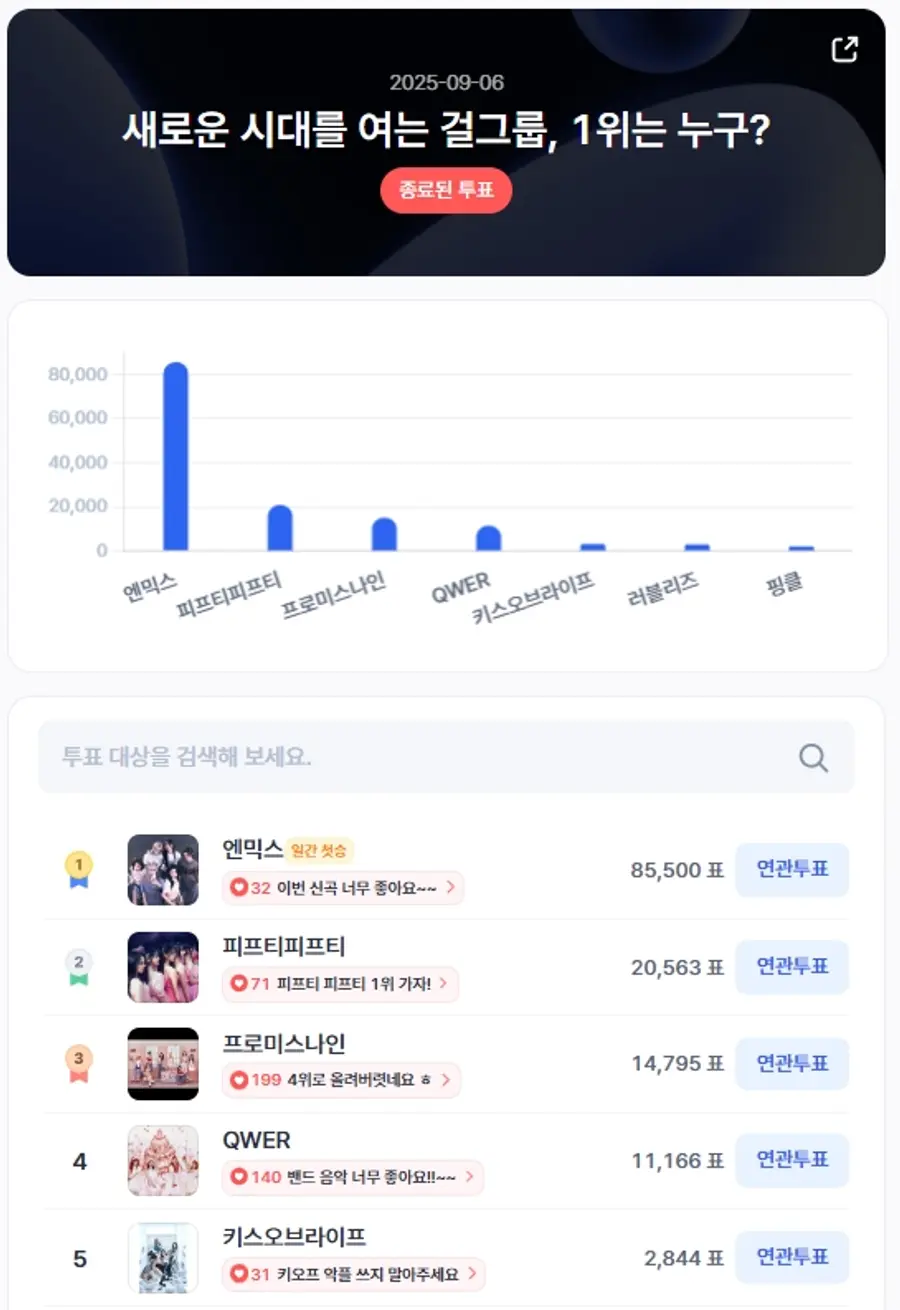900x1310 pixels.
Task: Open 연관투표 for 피프티피프티
Action: click(x=791, y=967)
